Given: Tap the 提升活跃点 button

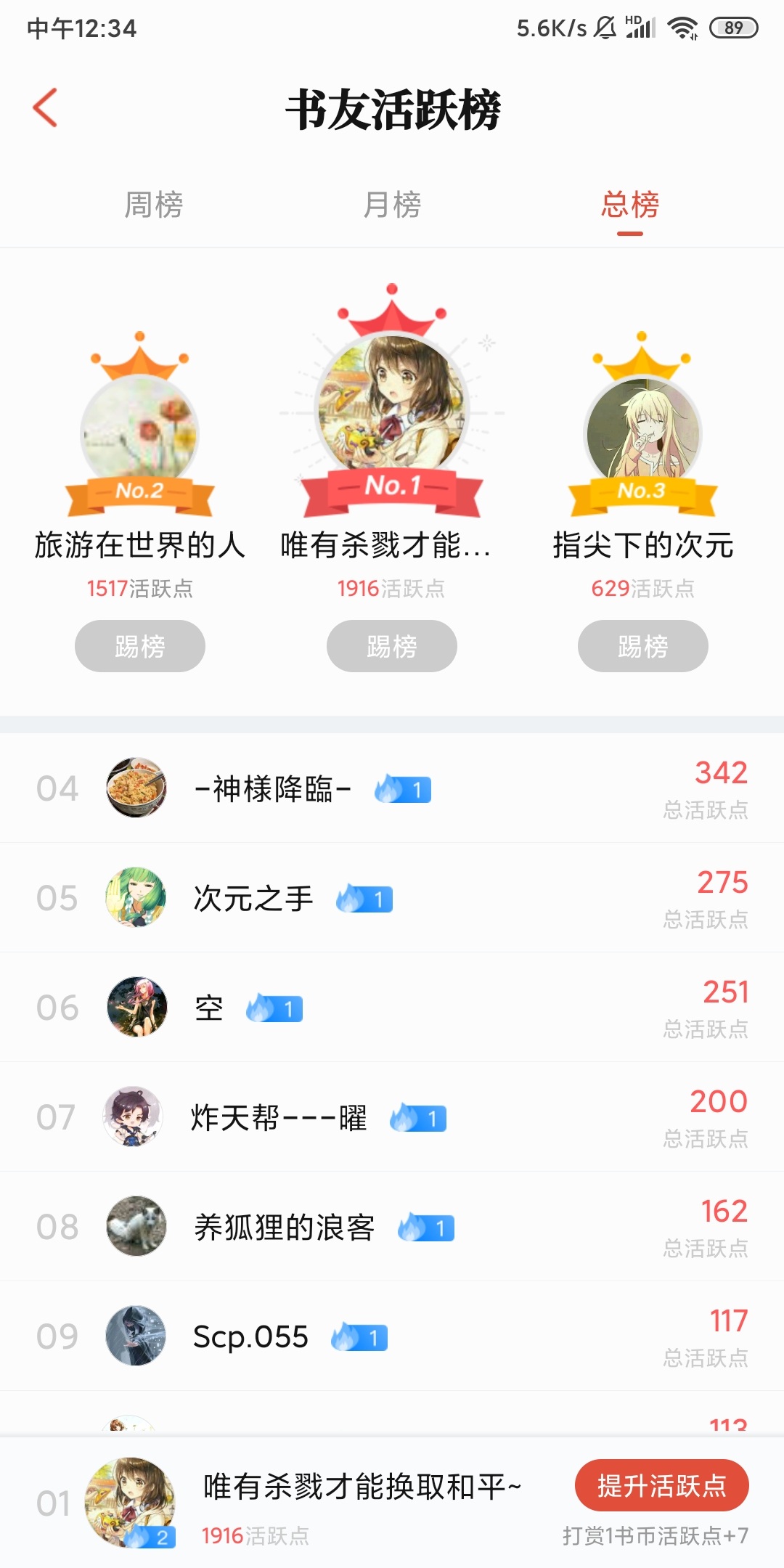Looking at the screenshot, I should [662, 1485].
